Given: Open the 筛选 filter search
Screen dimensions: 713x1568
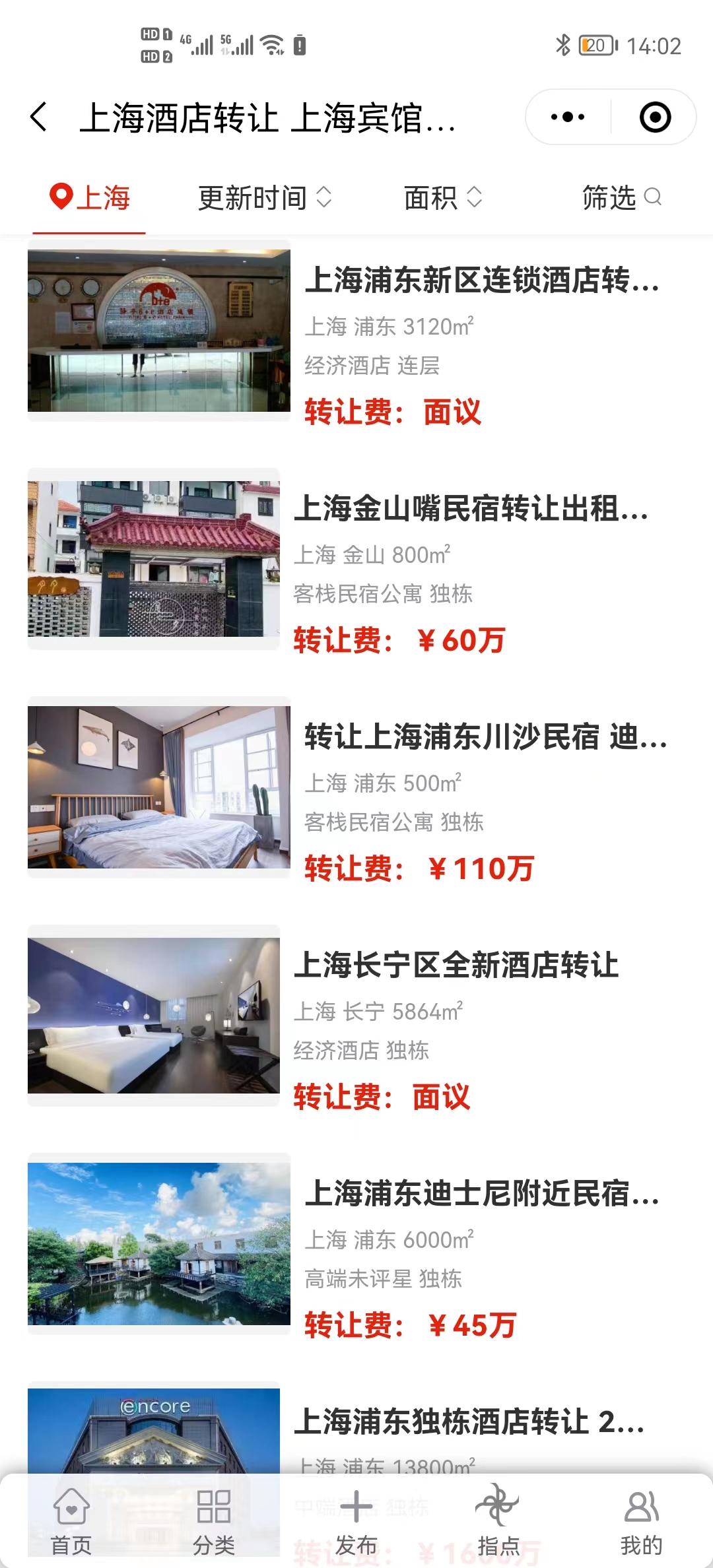Looking at the screenshot, I should [x=621, y=198].
